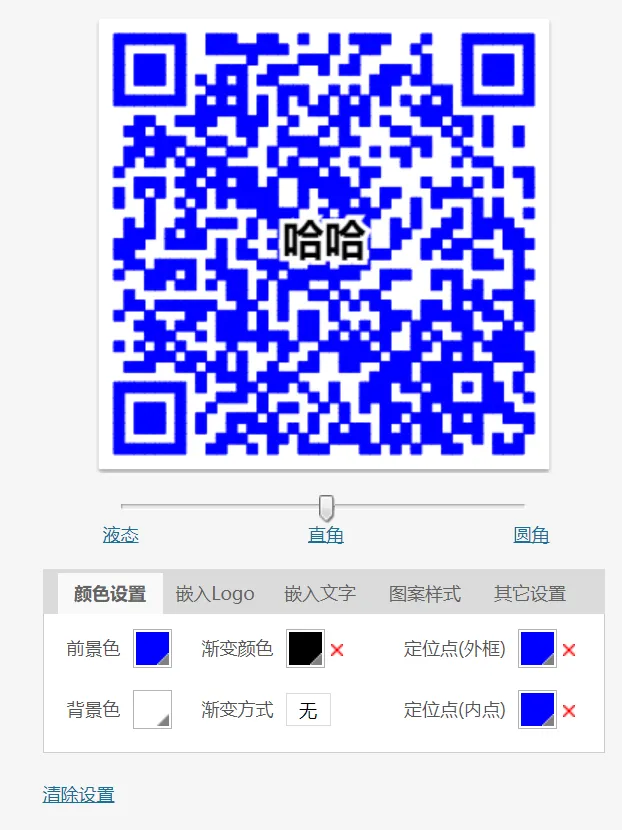Tap the 清除设置 link
Image resolution: width=622 pixels, height=830 pixels.
[79, 795]
